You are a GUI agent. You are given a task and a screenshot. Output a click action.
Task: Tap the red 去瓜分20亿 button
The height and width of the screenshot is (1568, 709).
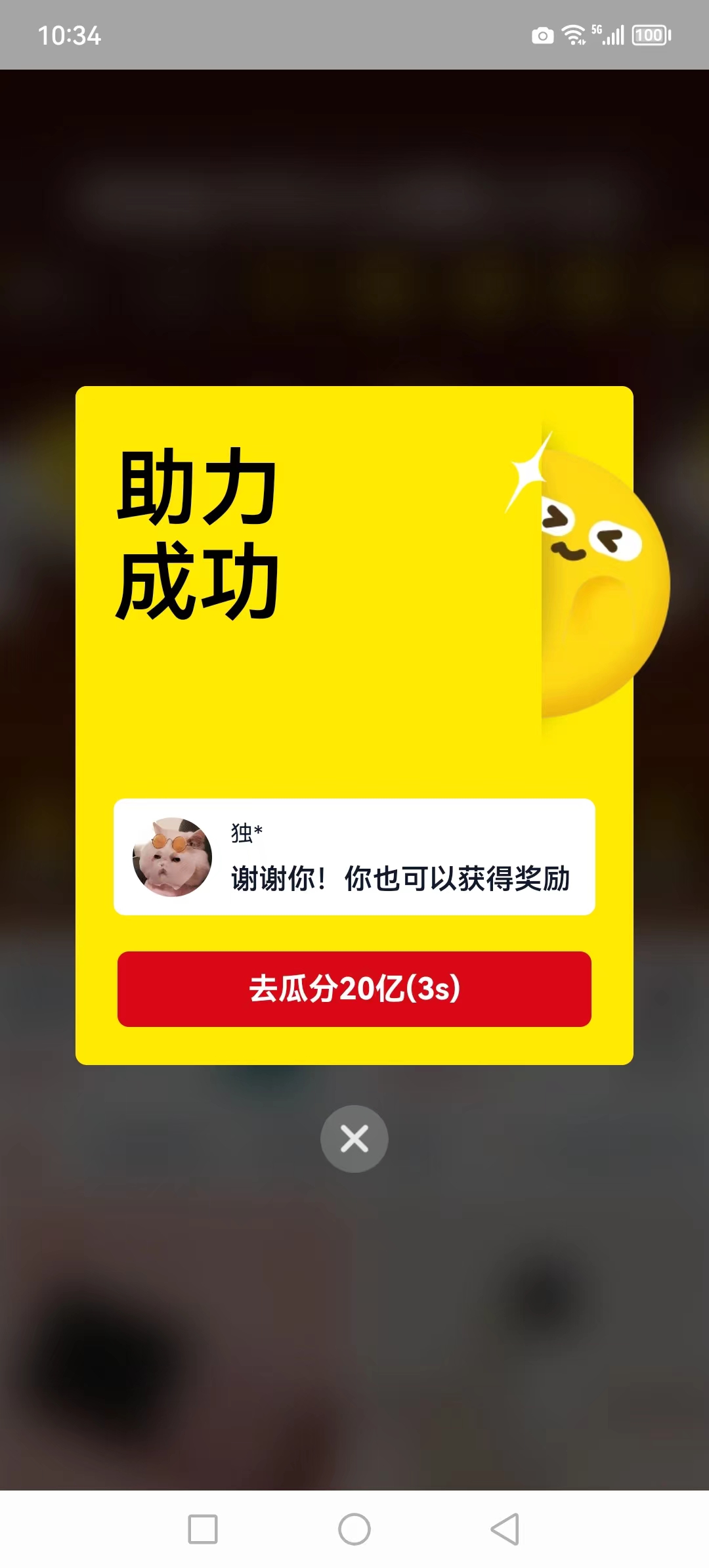click(x=354, y=989)
